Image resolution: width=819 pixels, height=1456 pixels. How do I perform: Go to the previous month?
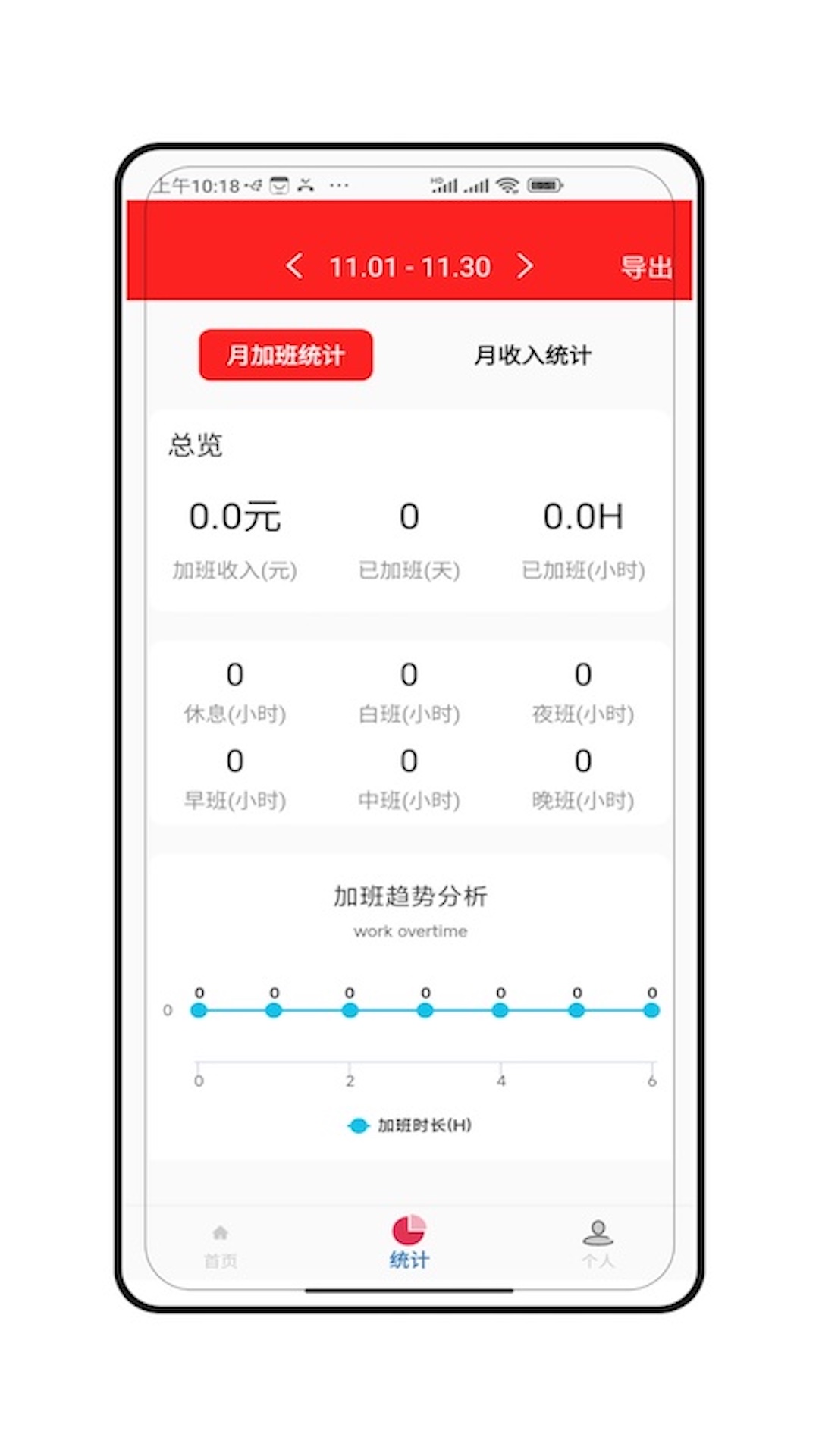pos(294,266)
